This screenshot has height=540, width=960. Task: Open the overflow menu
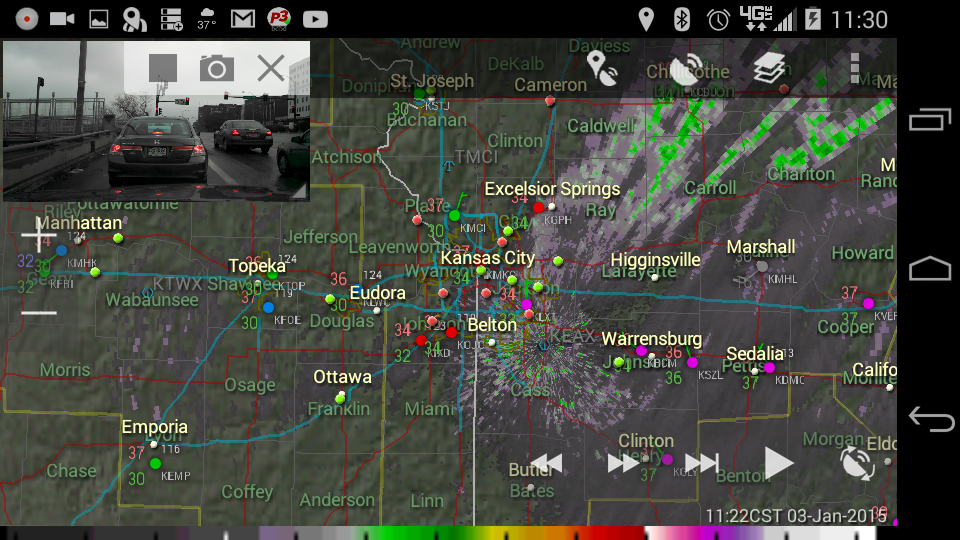click(854, 68)
